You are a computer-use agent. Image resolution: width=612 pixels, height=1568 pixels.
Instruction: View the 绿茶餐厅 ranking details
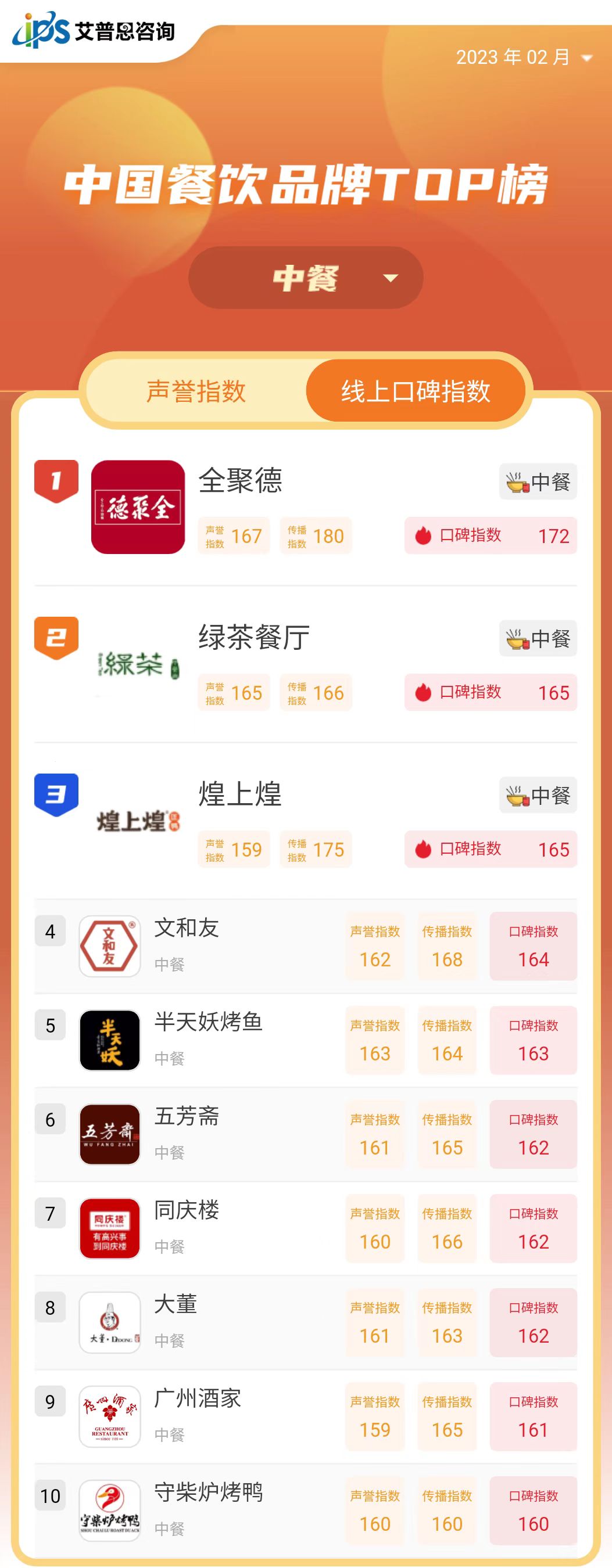[254, 637]
